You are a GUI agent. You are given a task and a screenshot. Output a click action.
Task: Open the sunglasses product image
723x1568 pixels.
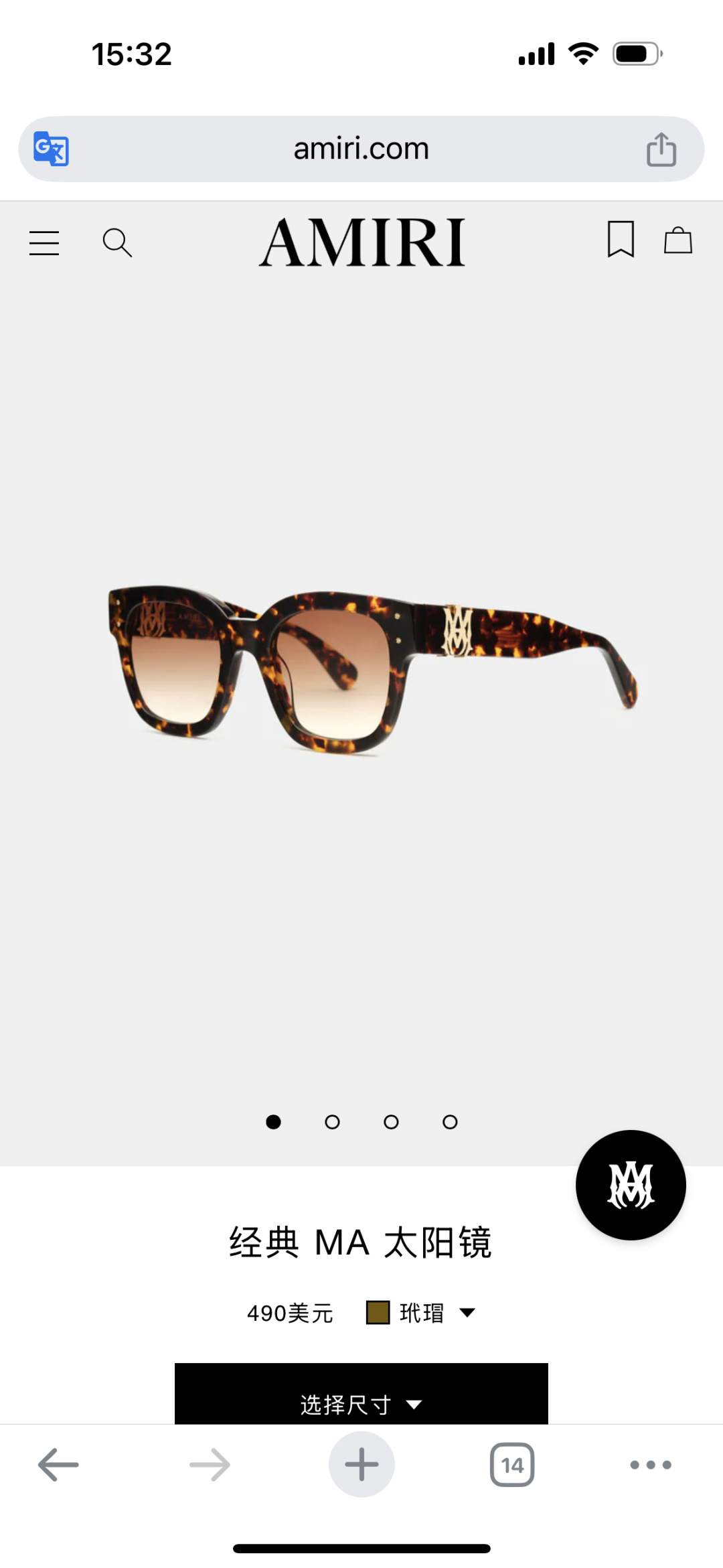372,670
